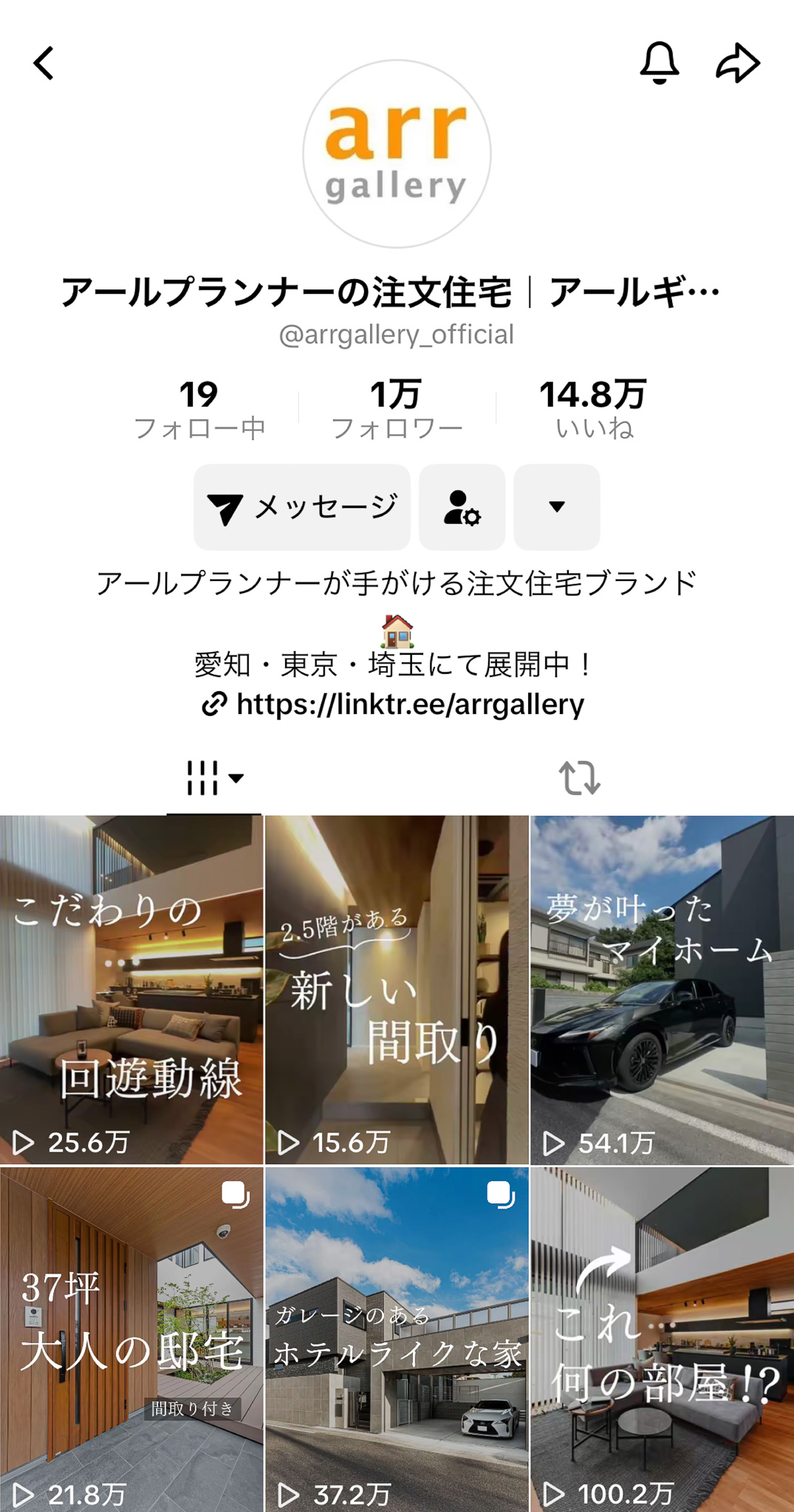
Task: Switch to the reposts tab
Action: tap(580, 778)
